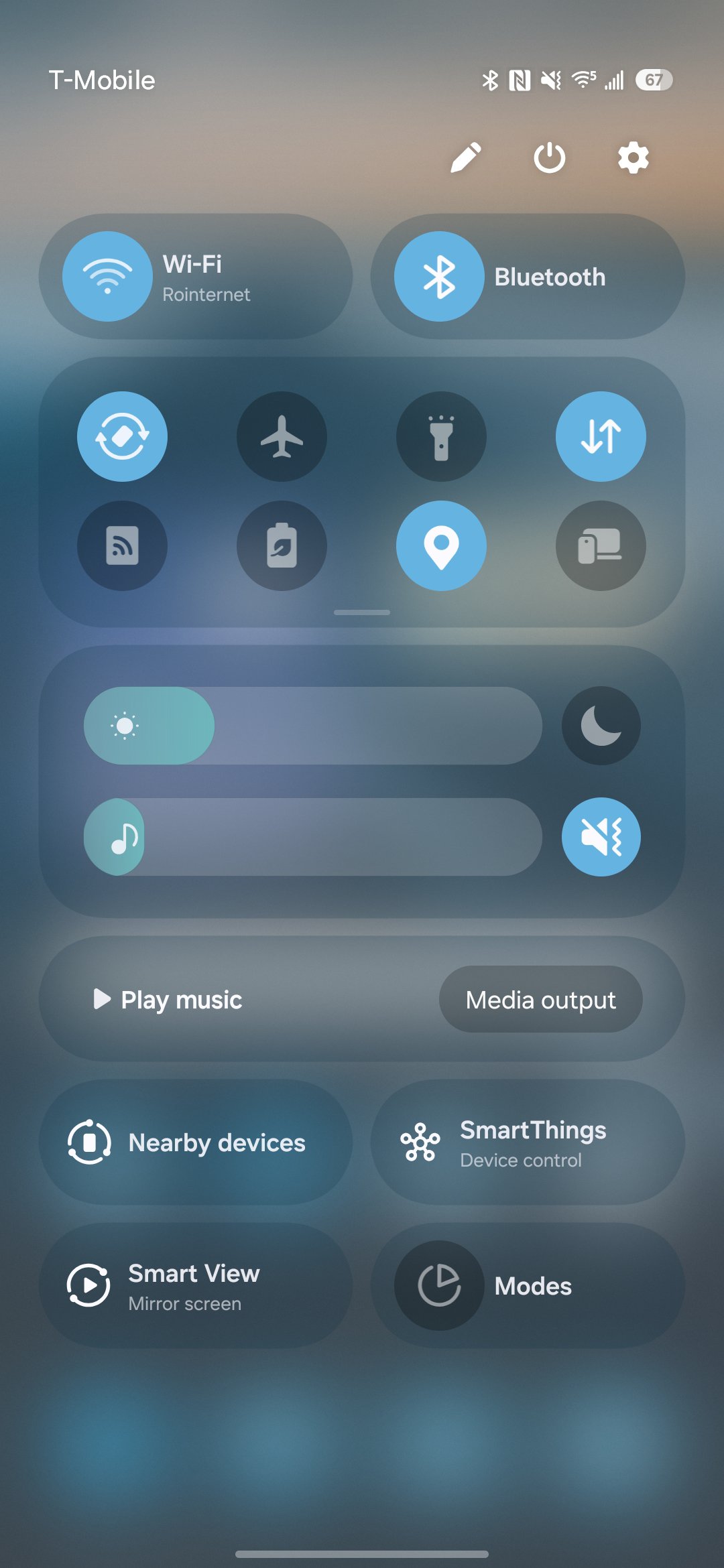Viewport: 724px width, 1568px height.
Task: Toggle the multi-device link tile
Action: pyautogui.click(x=601, y=545)
